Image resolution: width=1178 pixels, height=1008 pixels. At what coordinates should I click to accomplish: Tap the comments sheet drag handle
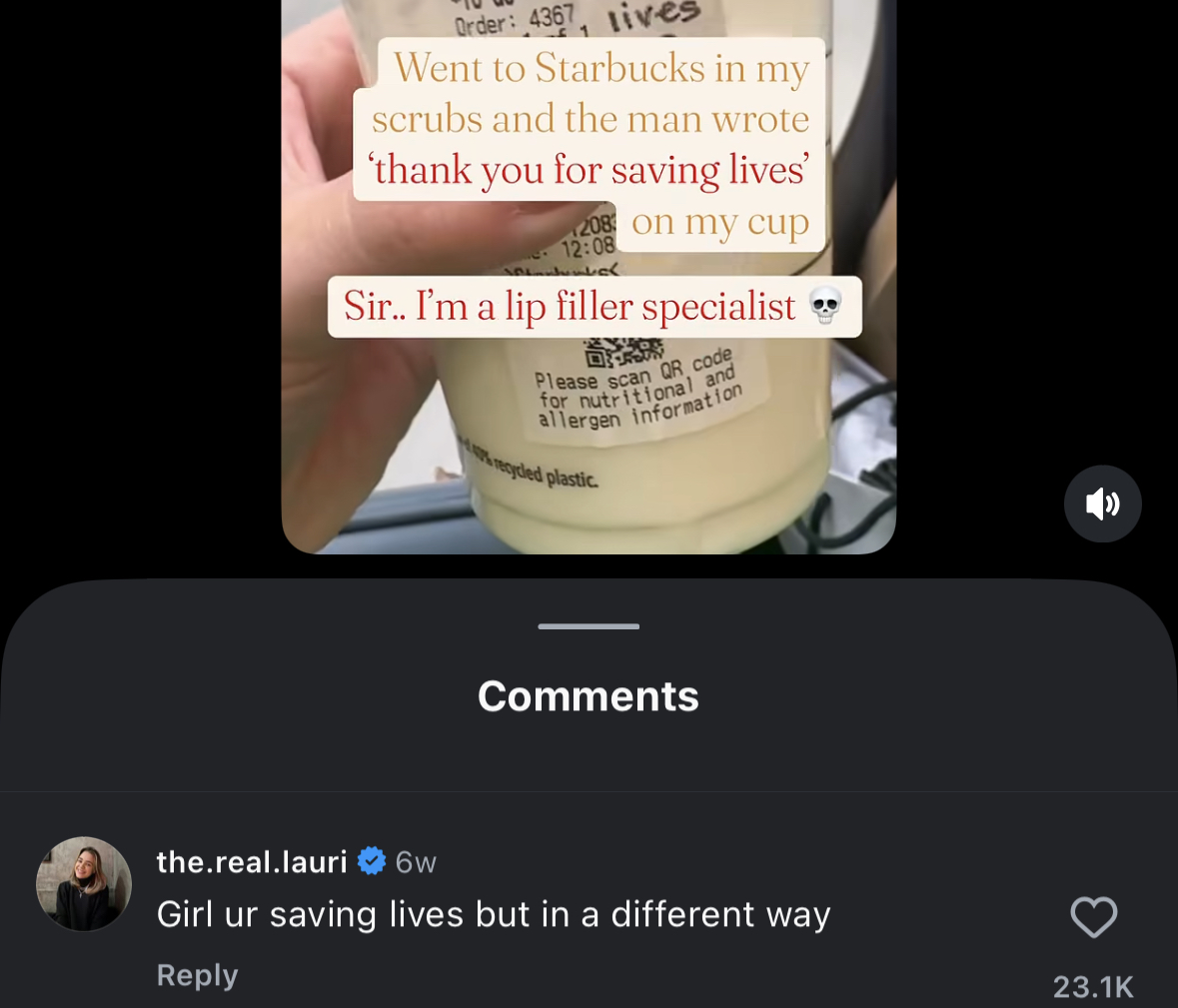click(x=589, y=626)
